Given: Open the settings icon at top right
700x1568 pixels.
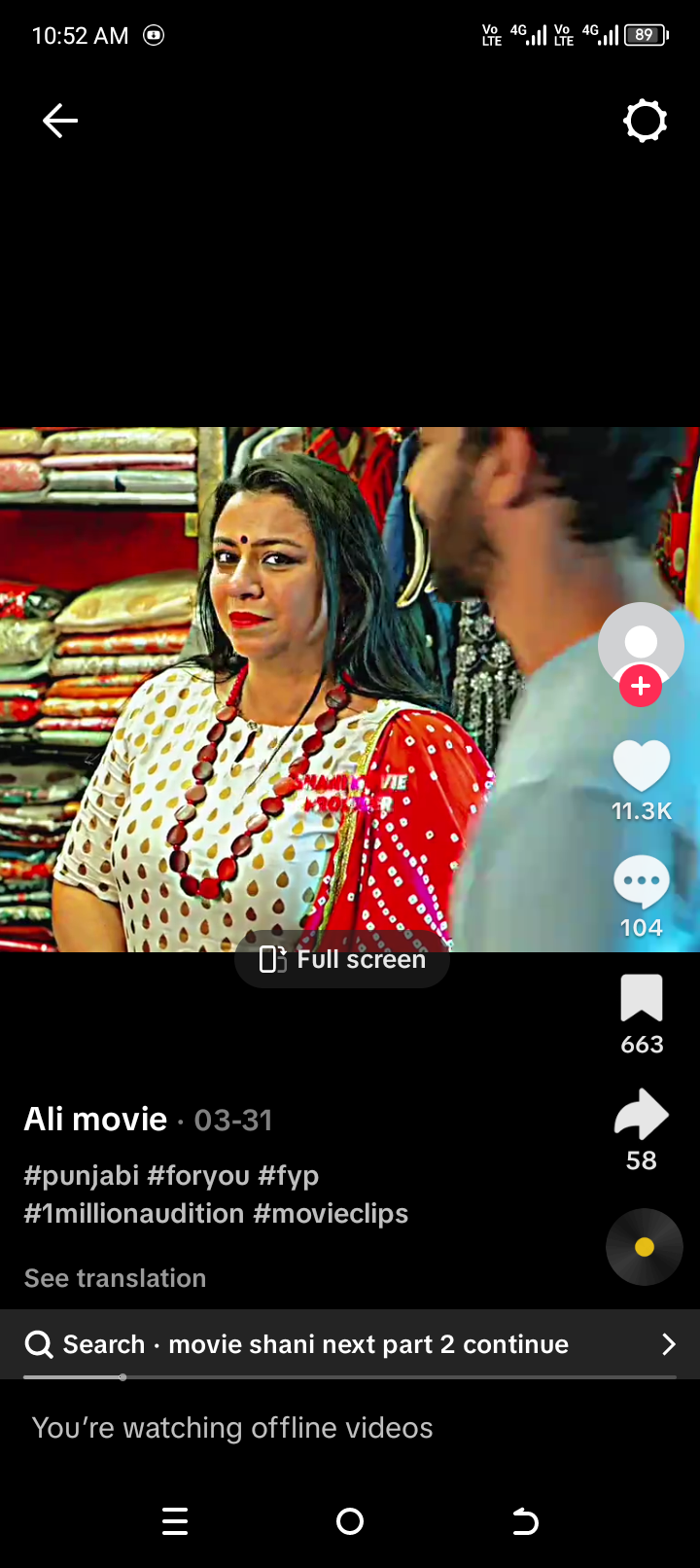Looking at the screenshot, I should coord(645,121).
